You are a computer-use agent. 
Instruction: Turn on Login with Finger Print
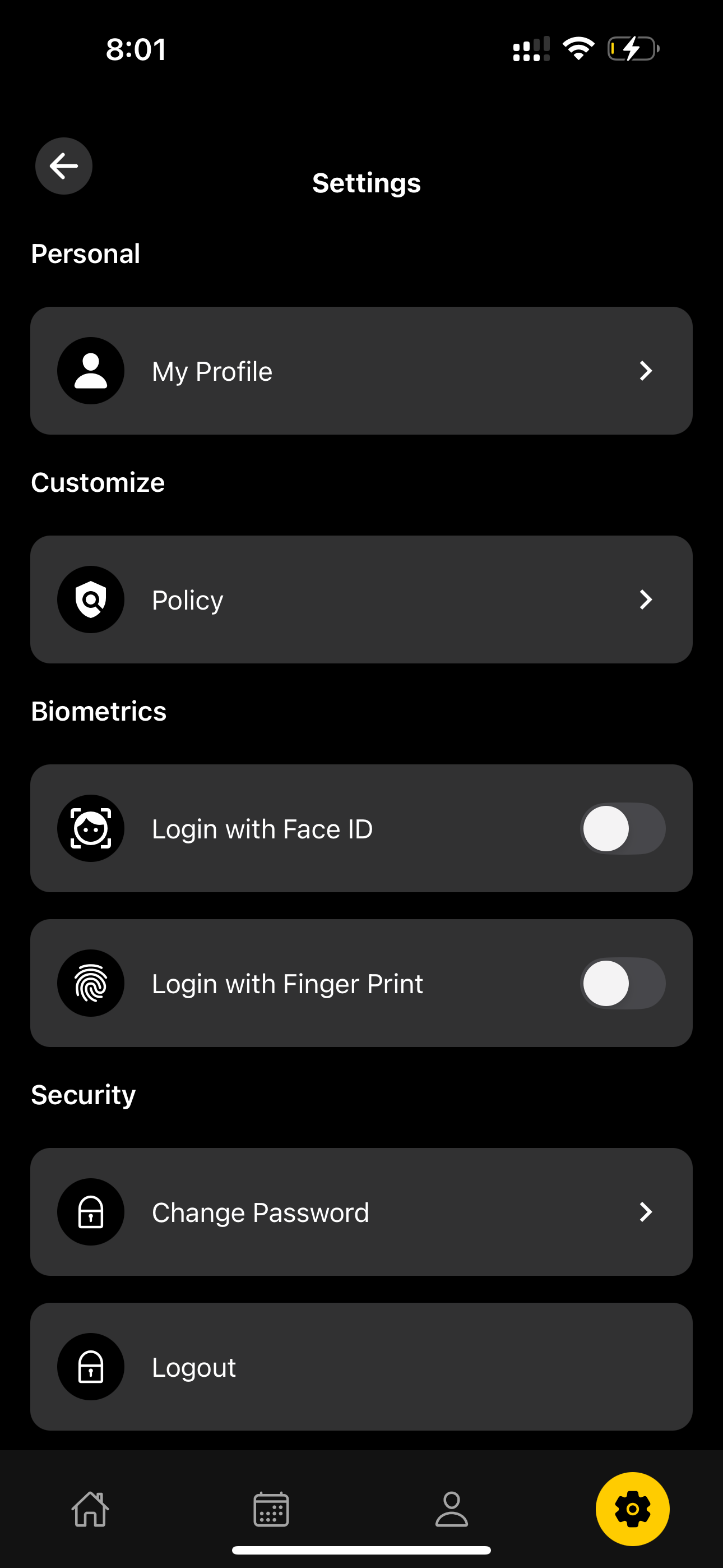point(623,983)
